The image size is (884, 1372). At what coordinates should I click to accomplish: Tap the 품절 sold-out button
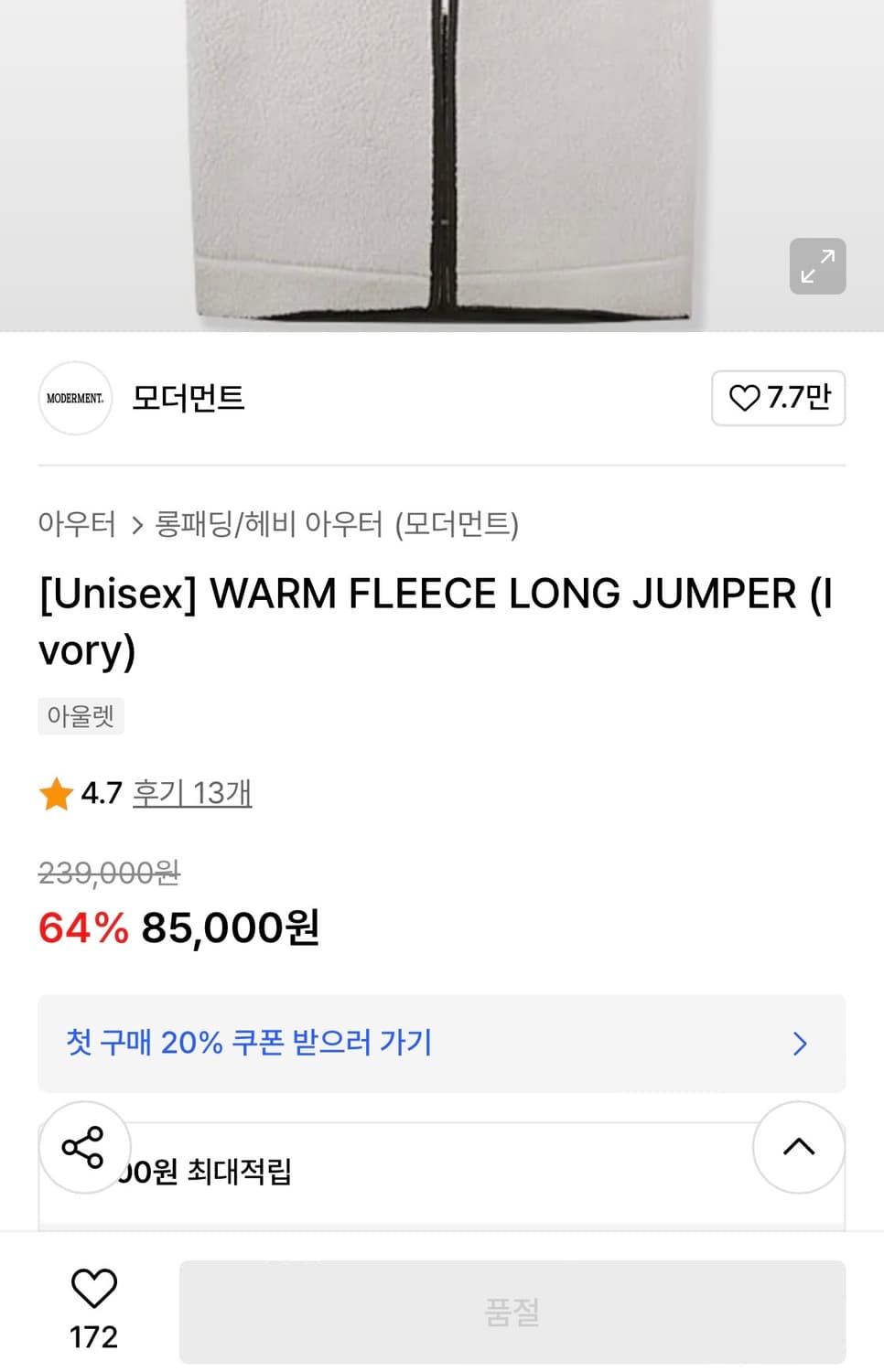pos(511,1312)
